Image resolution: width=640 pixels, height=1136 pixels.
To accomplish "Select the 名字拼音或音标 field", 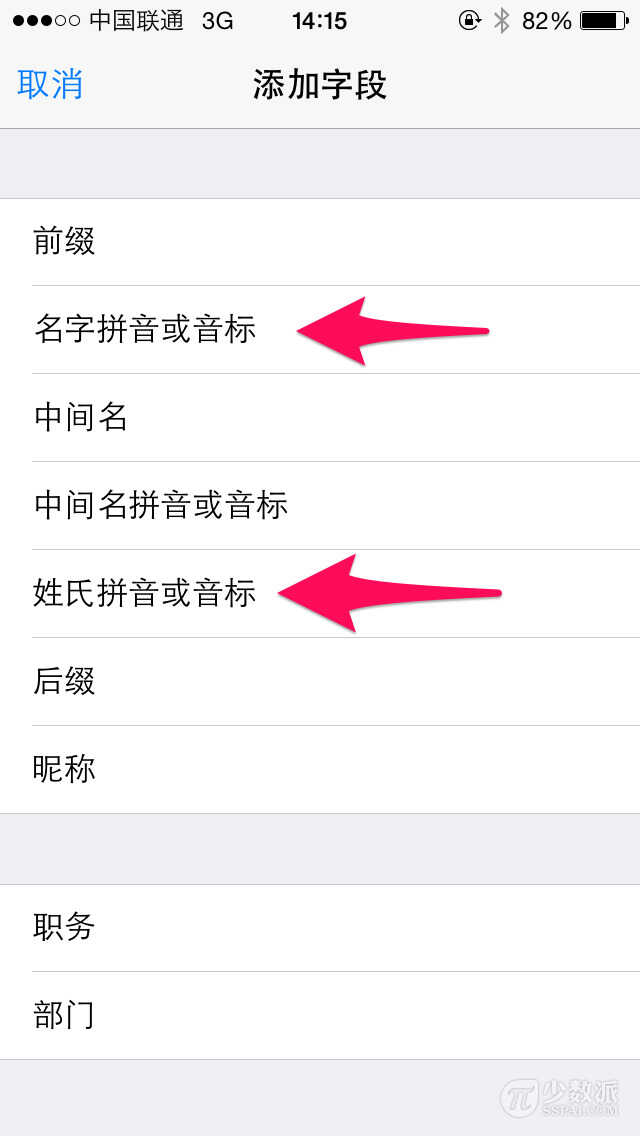I will click(x=146, y=329).
